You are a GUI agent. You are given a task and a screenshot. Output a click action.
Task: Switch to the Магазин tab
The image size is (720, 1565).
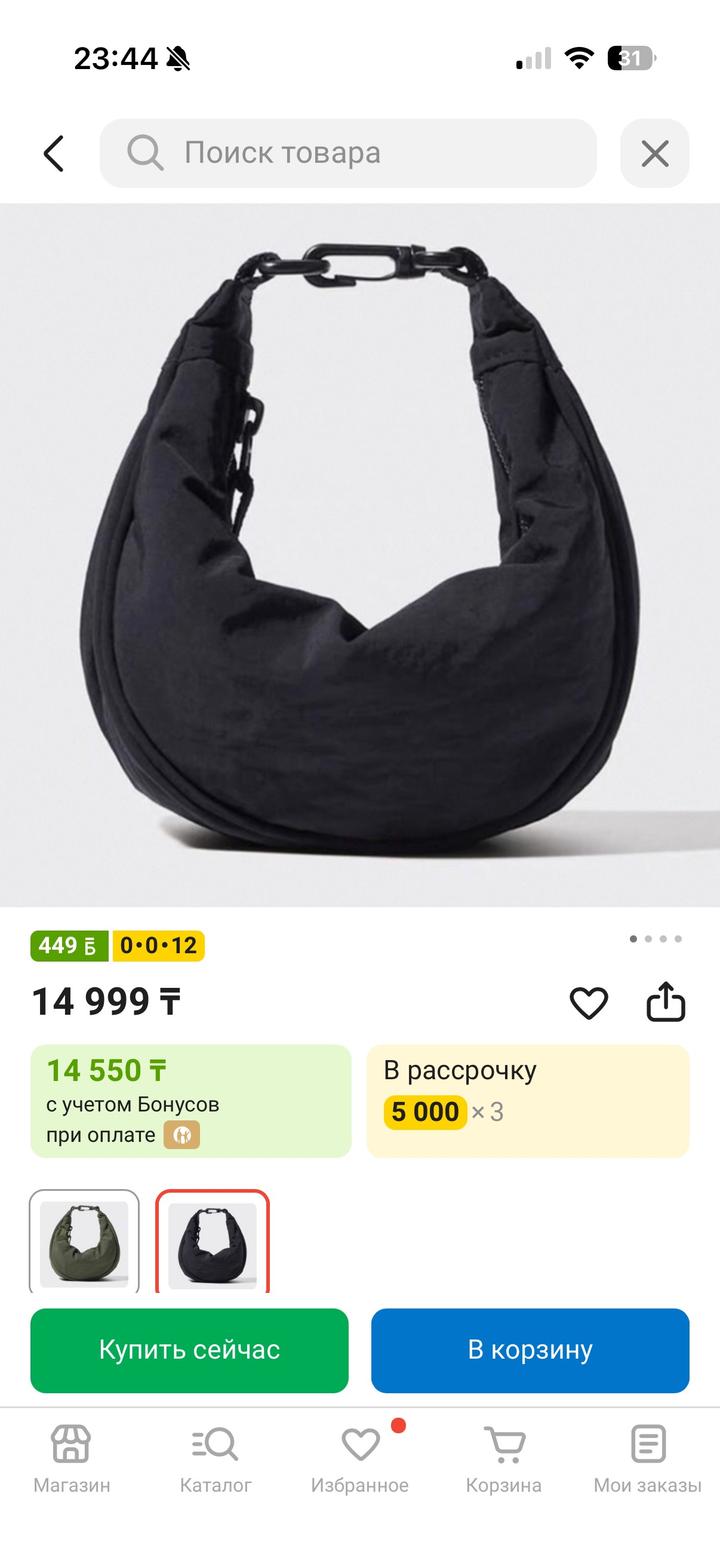click(x=71, y=1460)
